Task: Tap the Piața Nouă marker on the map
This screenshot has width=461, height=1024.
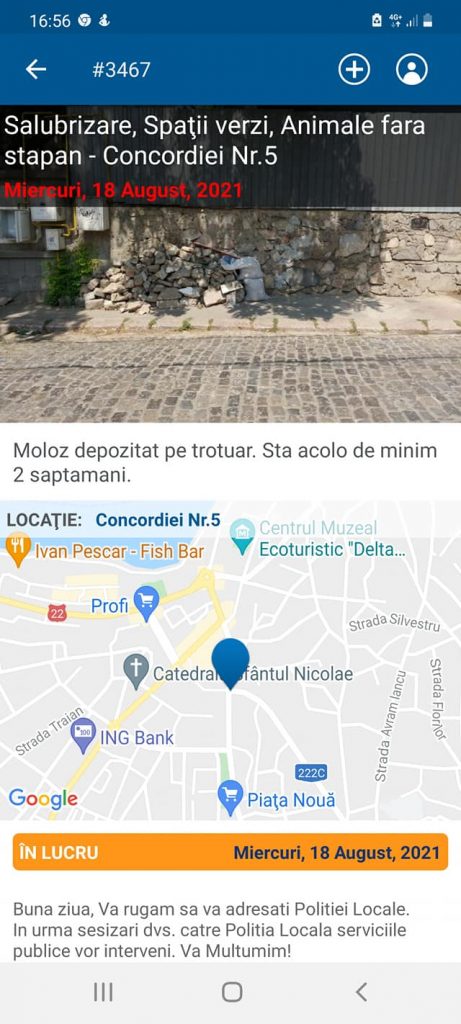Action: 230,798
